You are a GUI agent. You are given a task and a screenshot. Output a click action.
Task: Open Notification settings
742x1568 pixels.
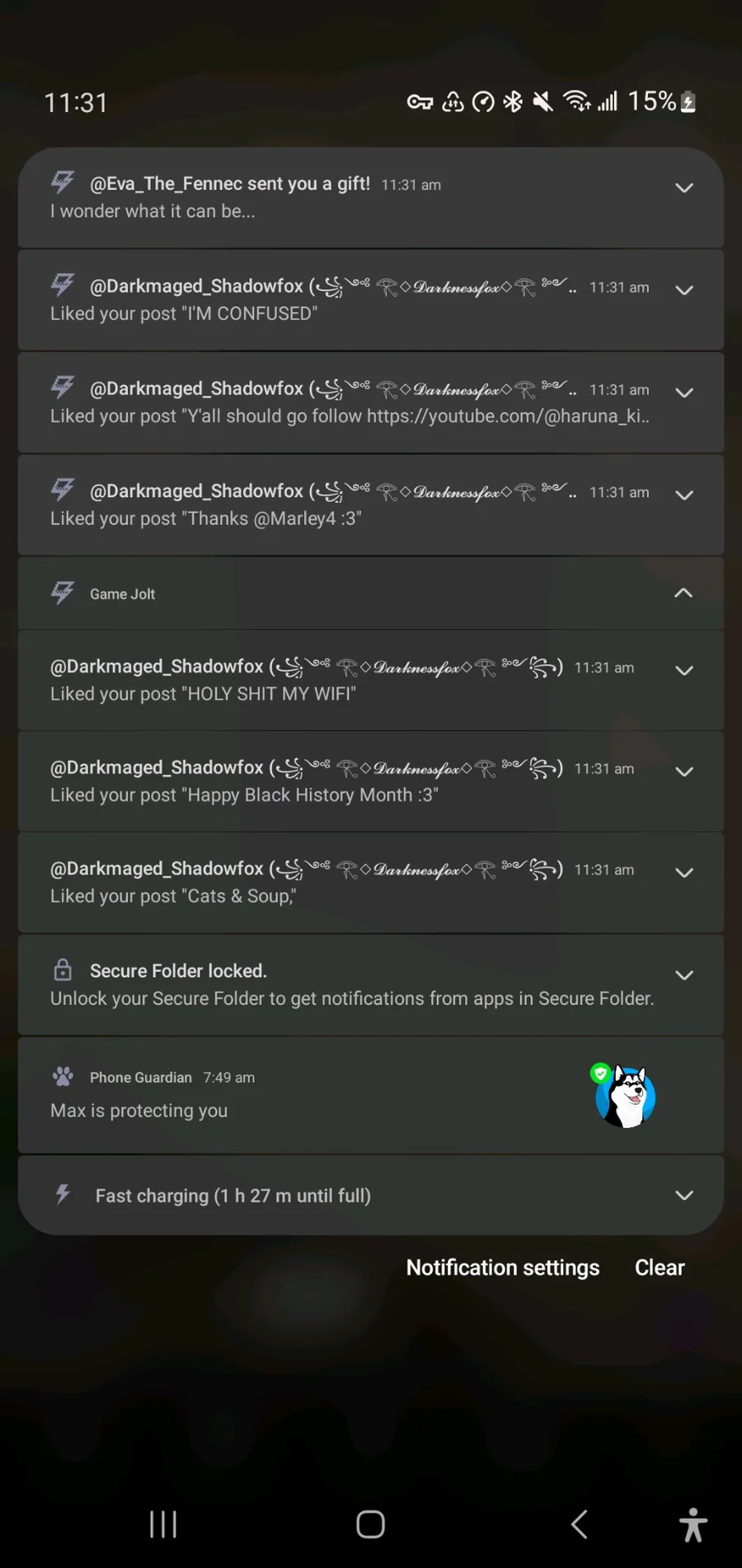tap(503, 1268)
